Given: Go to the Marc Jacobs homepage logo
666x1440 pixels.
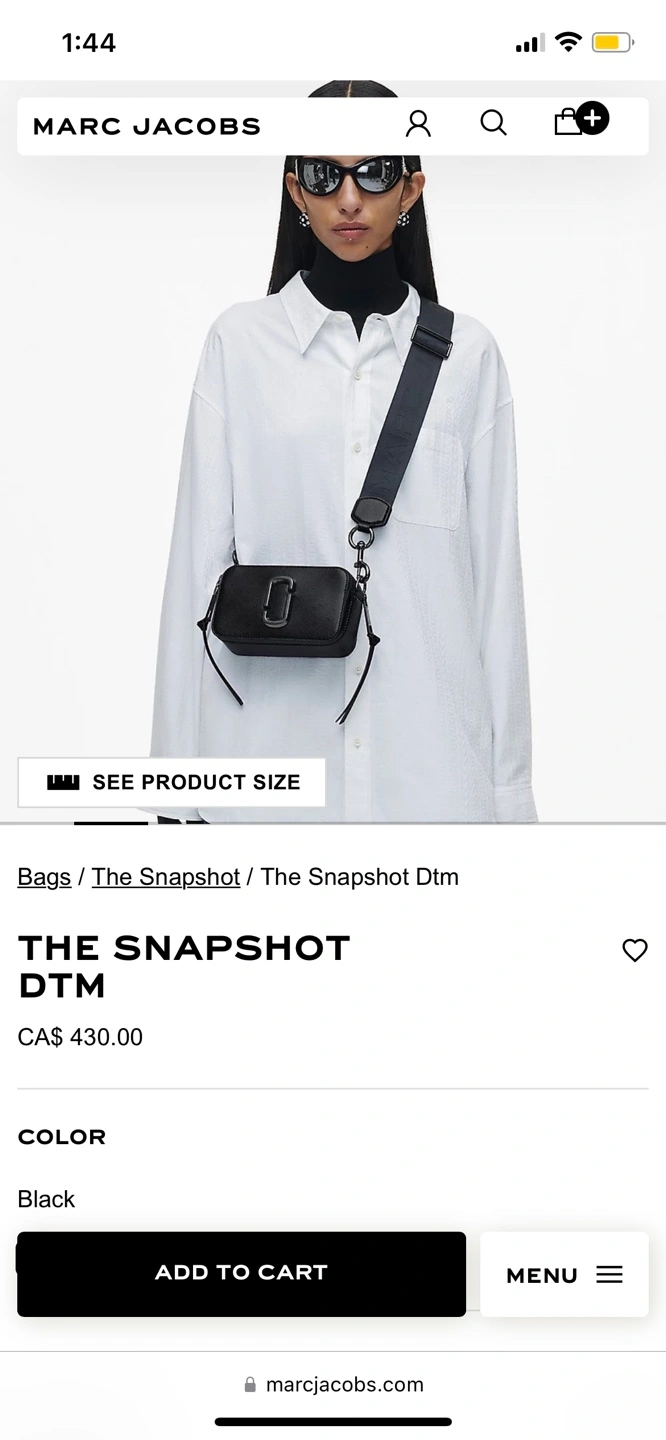Looking at the screenshot, I should pyautogui.click(x=147, y=126).
